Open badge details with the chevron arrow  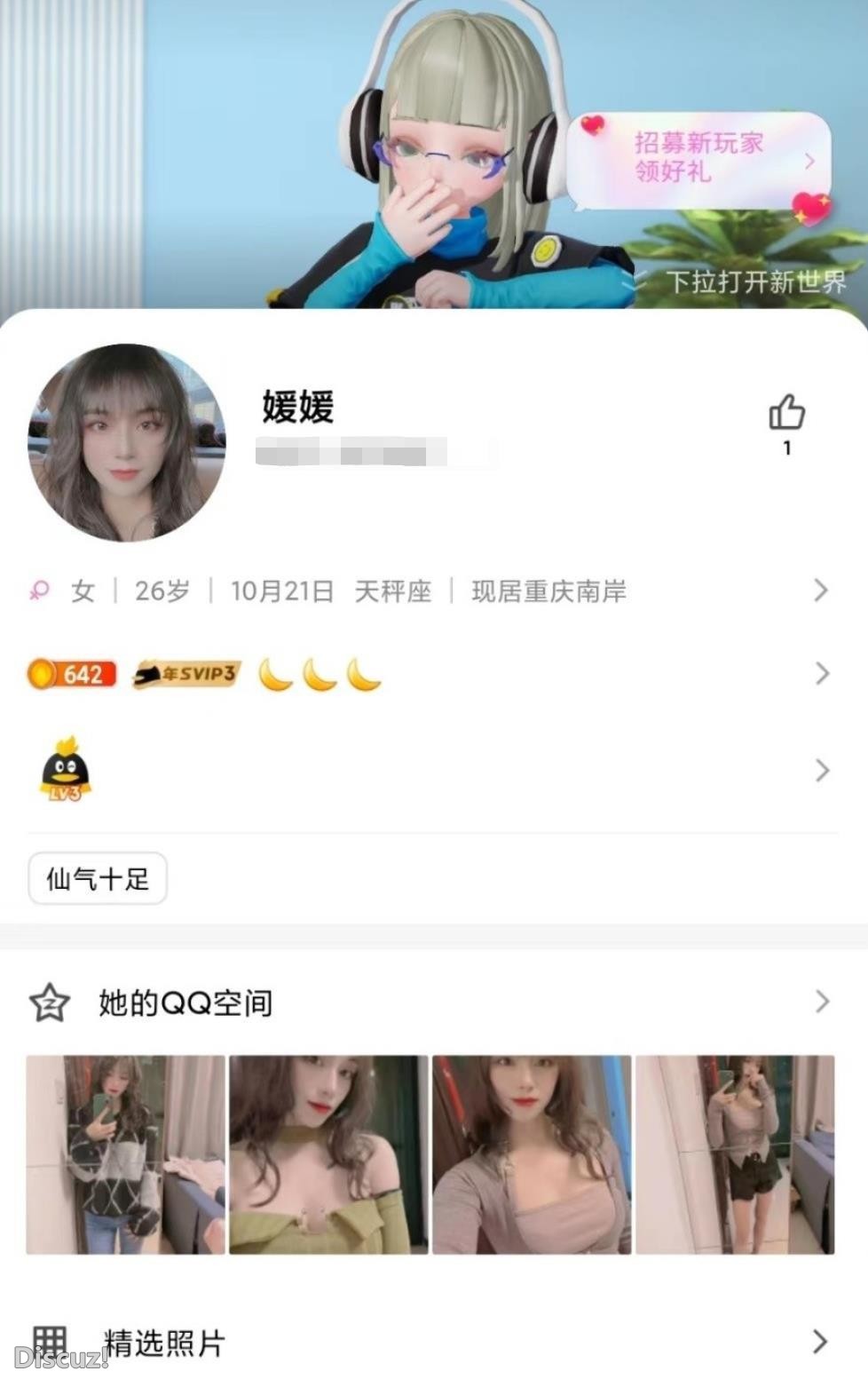(x=821, y=673)
